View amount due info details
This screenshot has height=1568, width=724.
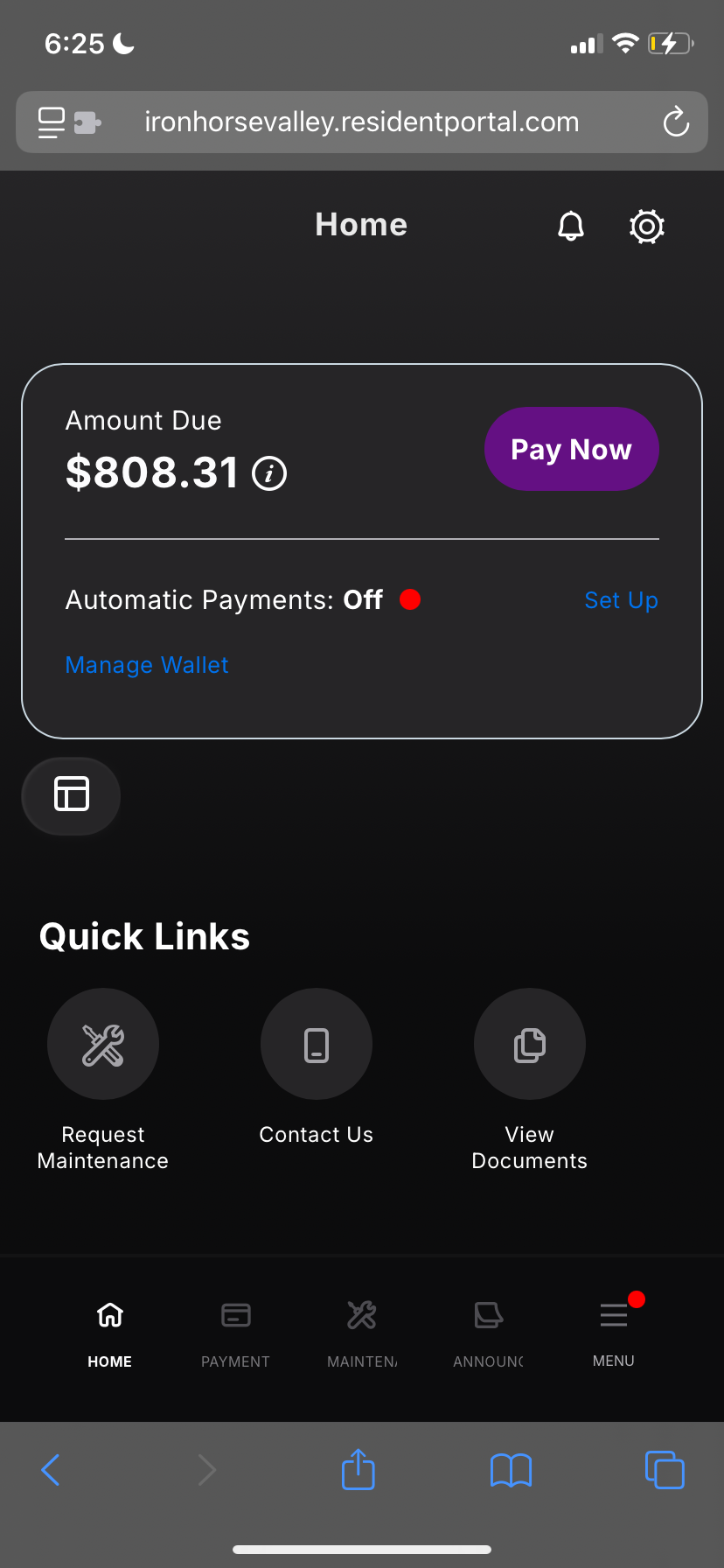(x=269, y=474)
